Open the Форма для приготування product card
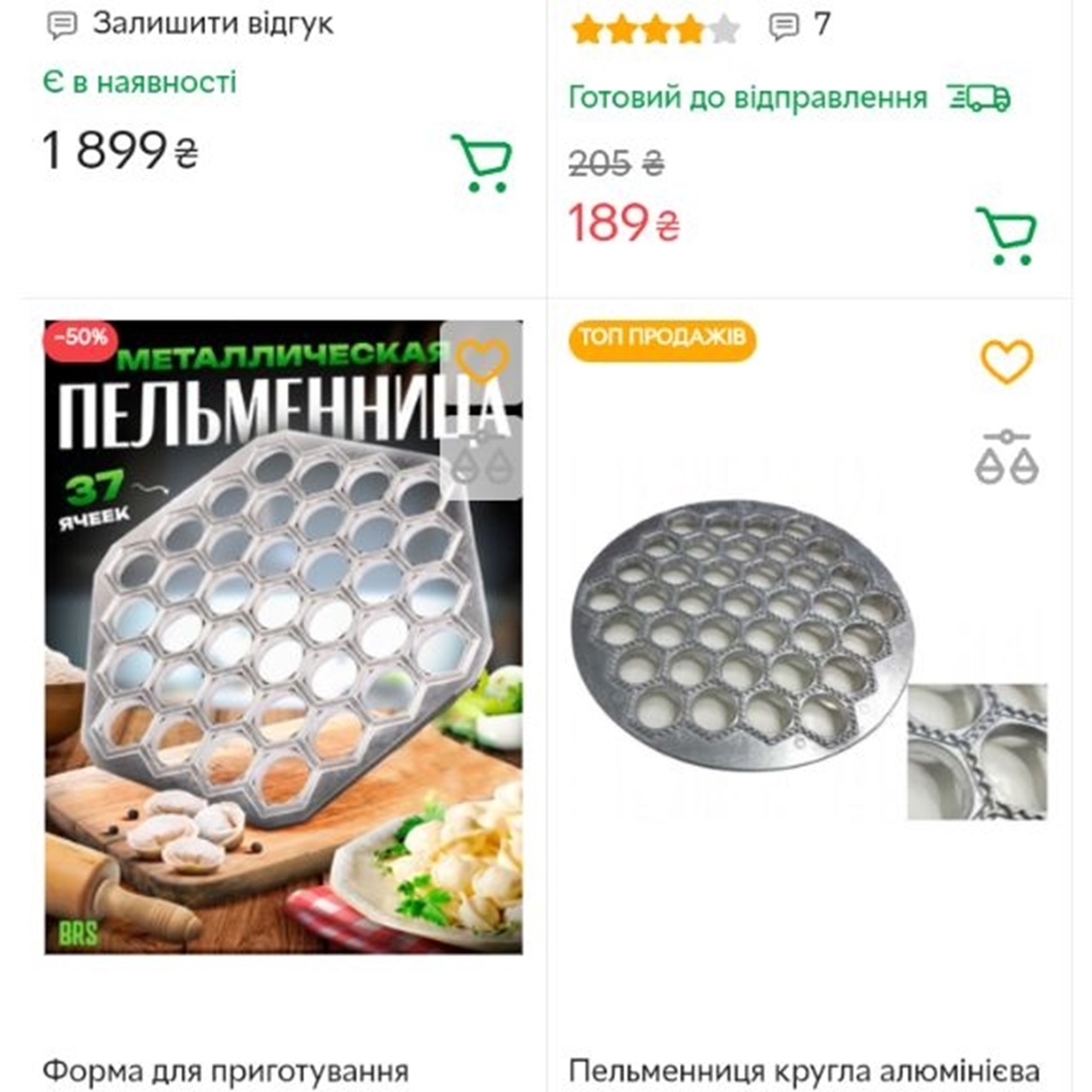 pyautogui.click(x=226, y=1070)
